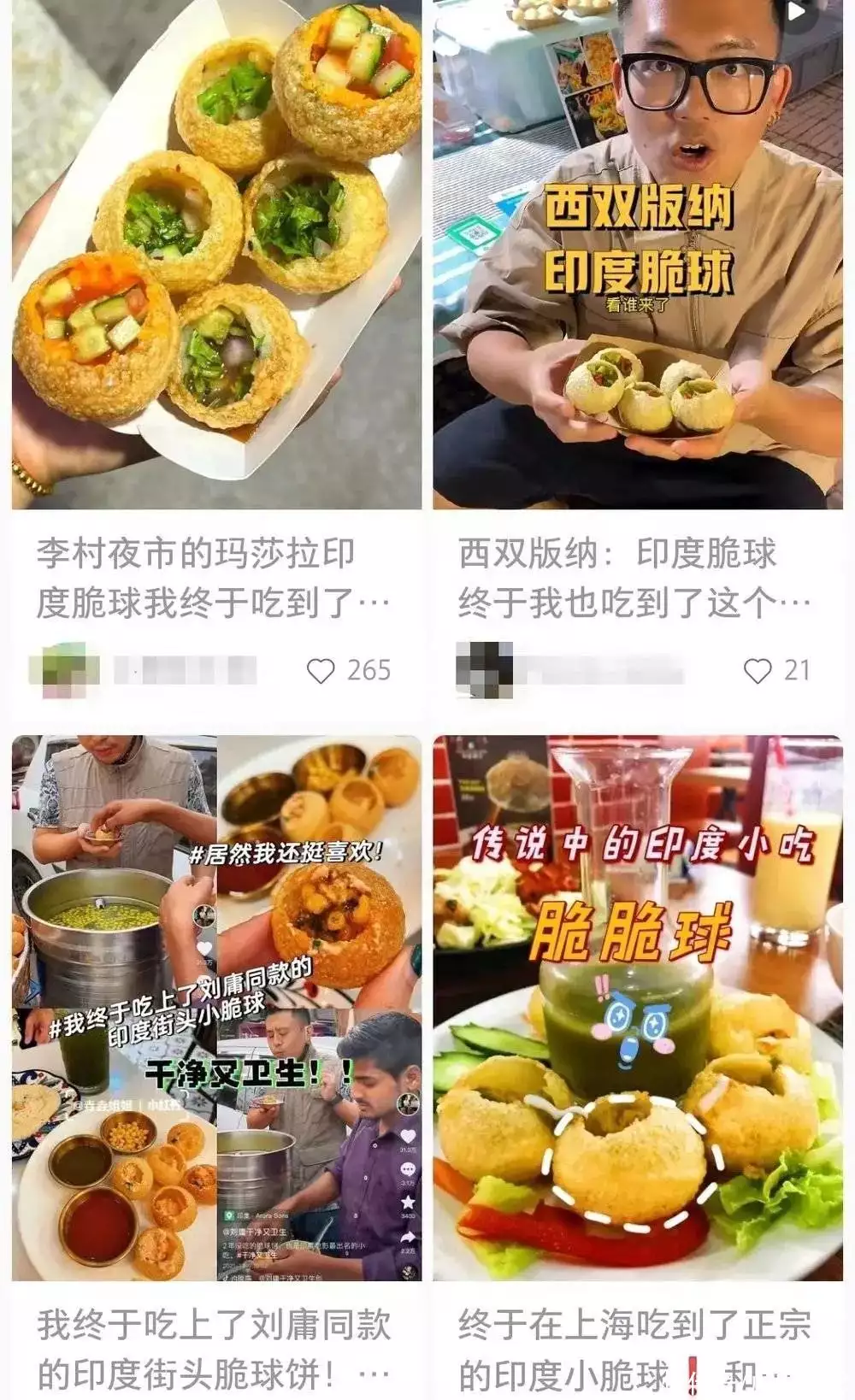This screenshot has height=1400, width=855.
Task: Open the 李村夜市玛莎拉印度脆球 post
Action: (216, 256)
